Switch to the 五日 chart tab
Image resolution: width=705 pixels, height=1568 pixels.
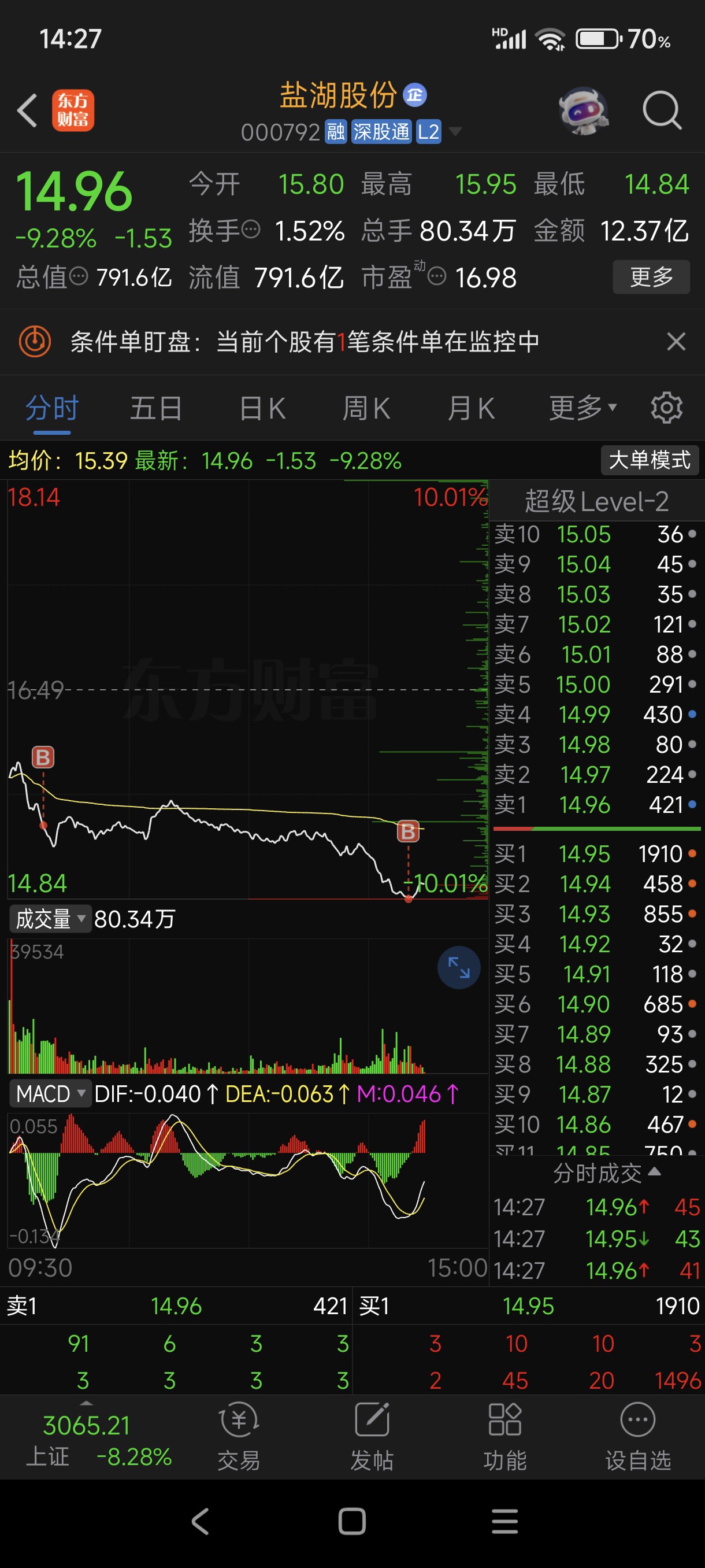coord(157,408)
